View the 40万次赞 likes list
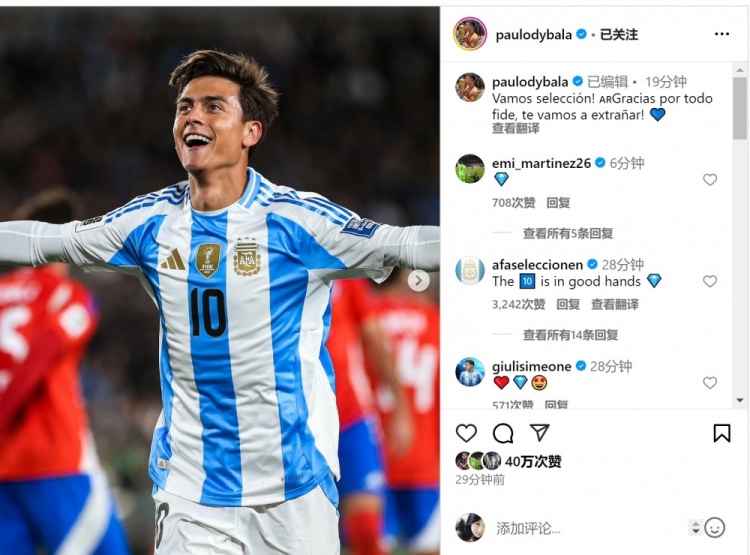 point(533,461)
